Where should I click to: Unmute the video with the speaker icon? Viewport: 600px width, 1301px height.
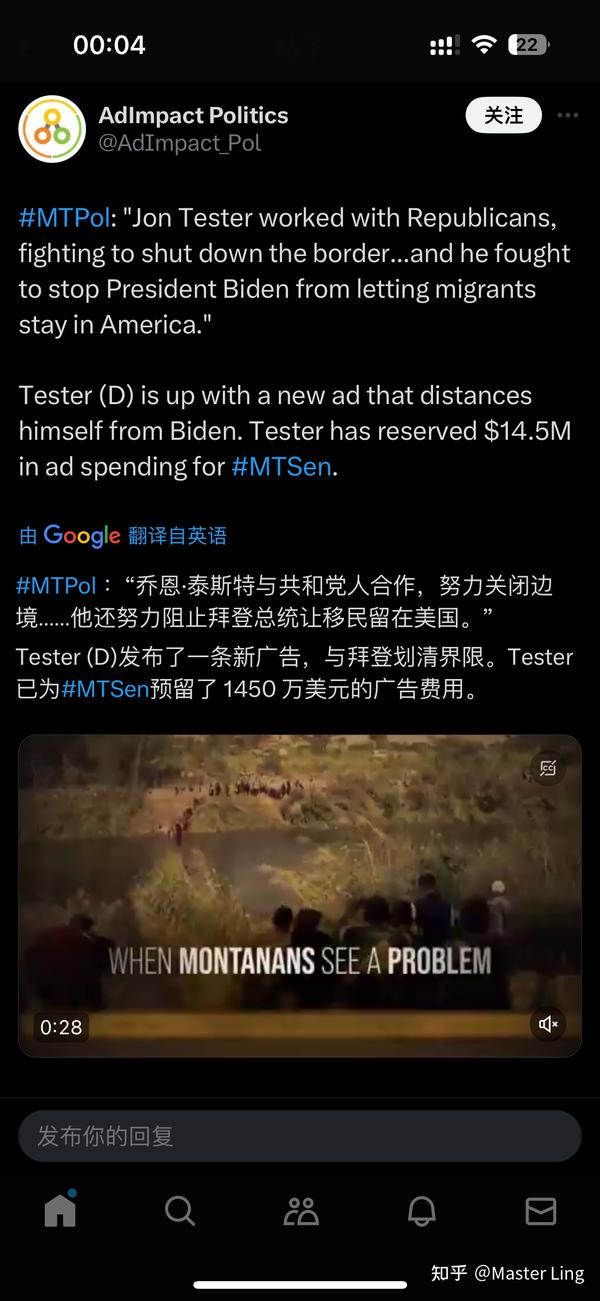pos(548,1024)
